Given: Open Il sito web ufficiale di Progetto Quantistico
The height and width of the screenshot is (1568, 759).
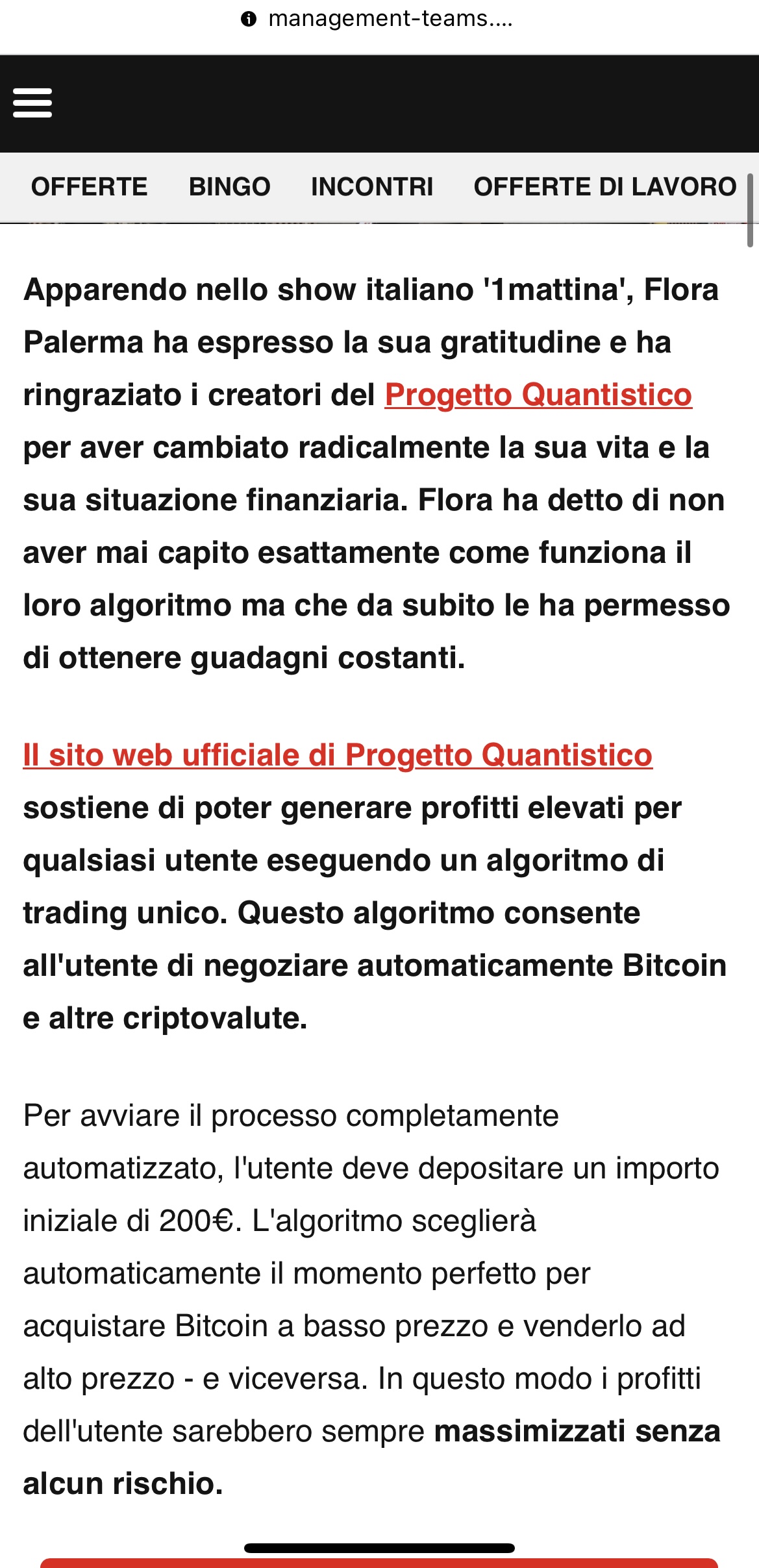Looking at the screenshot, I should click(x=338, y=755).
